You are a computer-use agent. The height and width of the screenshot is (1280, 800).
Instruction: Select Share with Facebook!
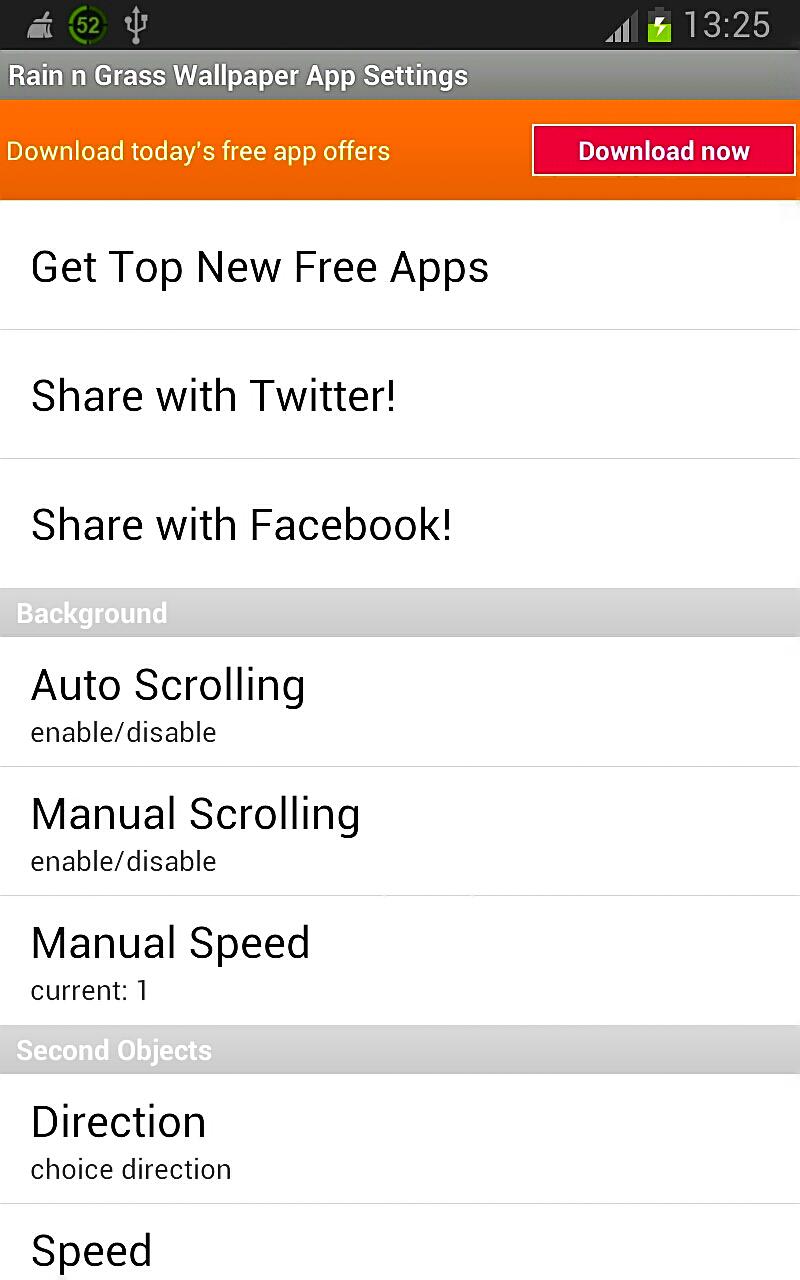400,525
